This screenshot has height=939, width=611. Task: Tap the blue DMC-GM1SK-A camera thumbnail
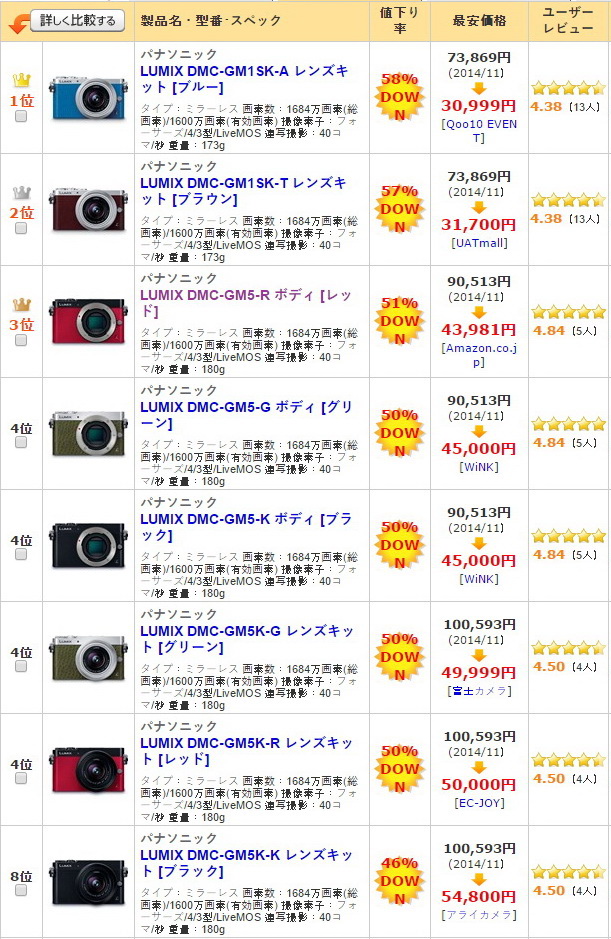click(88, 97)
